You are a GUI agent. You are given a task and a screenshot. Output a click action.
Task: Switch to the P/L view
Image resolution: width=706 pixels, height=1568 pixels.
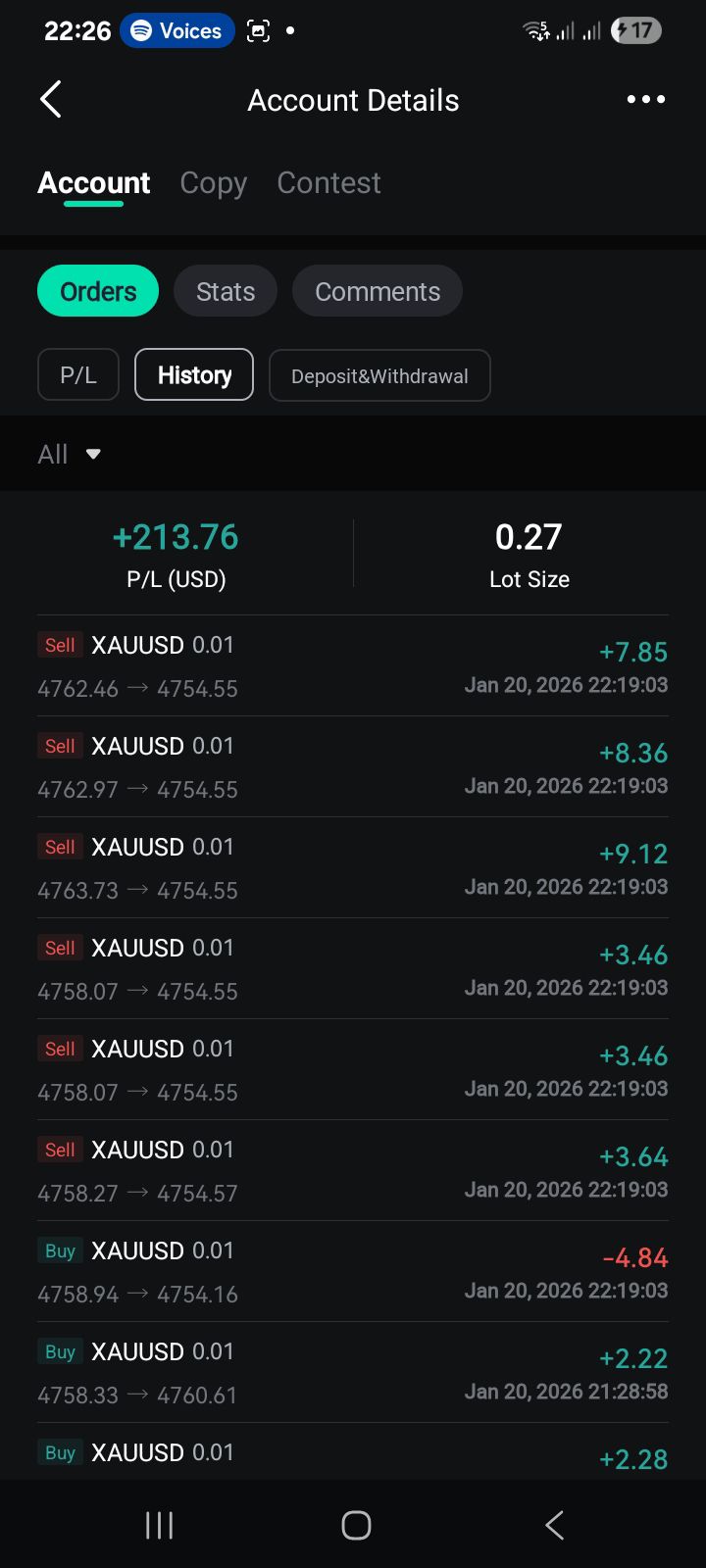coord(78,375)
